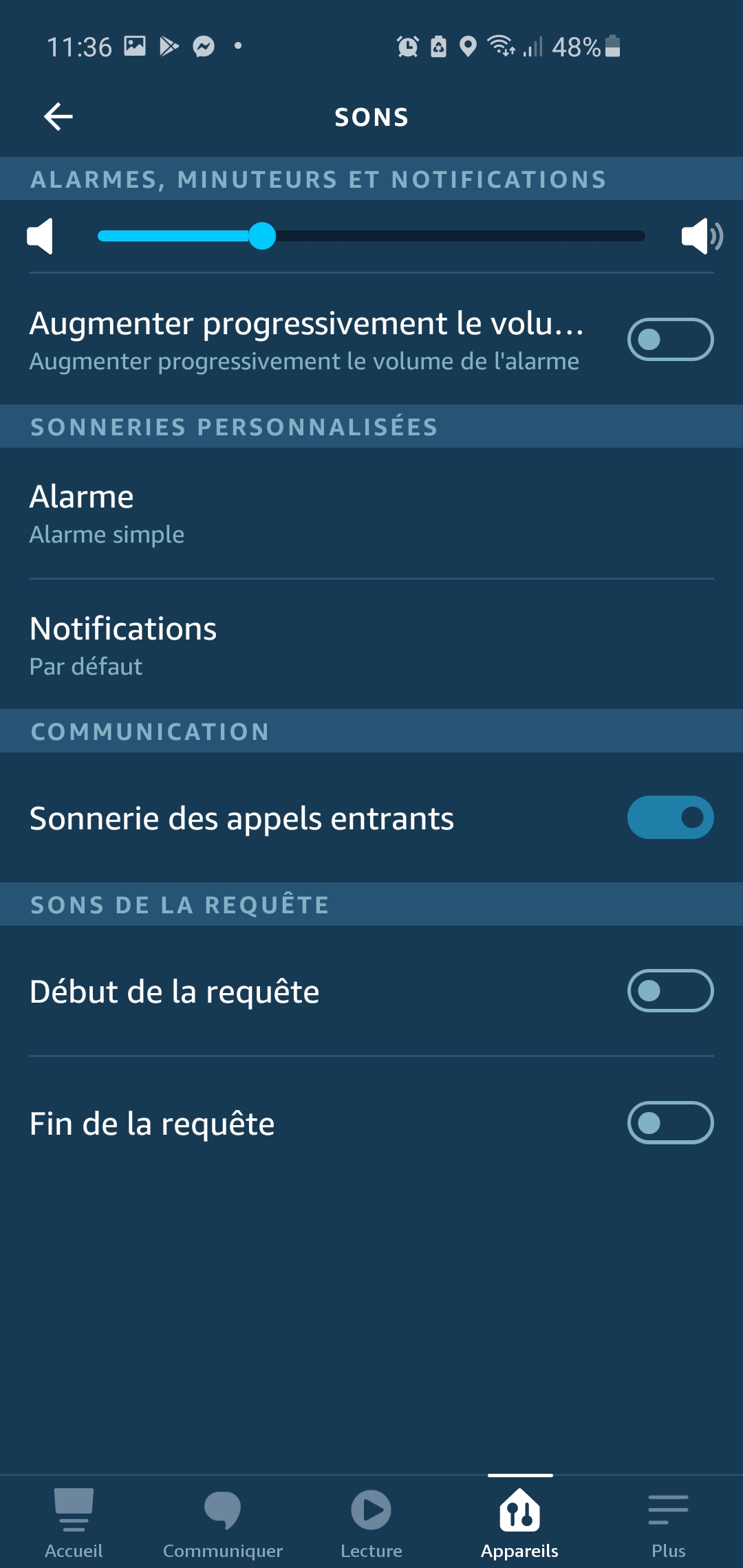Turn on Fin de la requête sound
Screen dimensions: 743x1568
670,1122
